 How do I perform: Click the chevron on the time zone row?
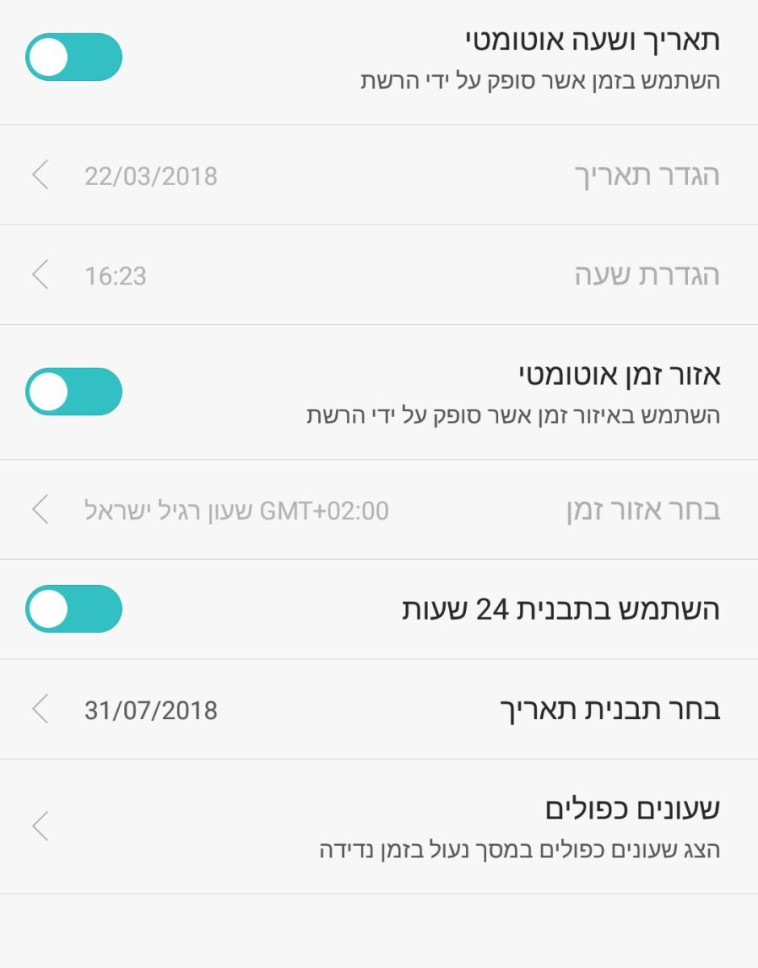(x=40, y=510)
